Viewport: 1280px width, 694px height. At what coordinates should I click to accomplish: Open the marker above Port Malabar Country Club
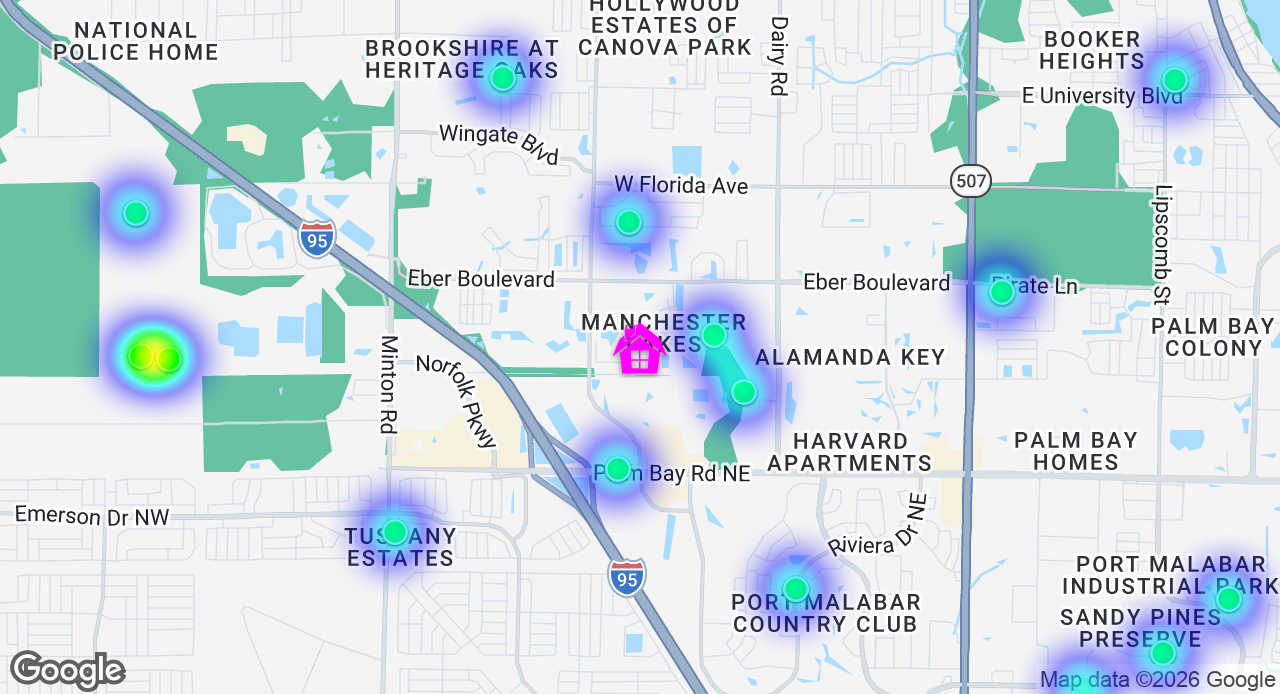[x=795, y=589]
